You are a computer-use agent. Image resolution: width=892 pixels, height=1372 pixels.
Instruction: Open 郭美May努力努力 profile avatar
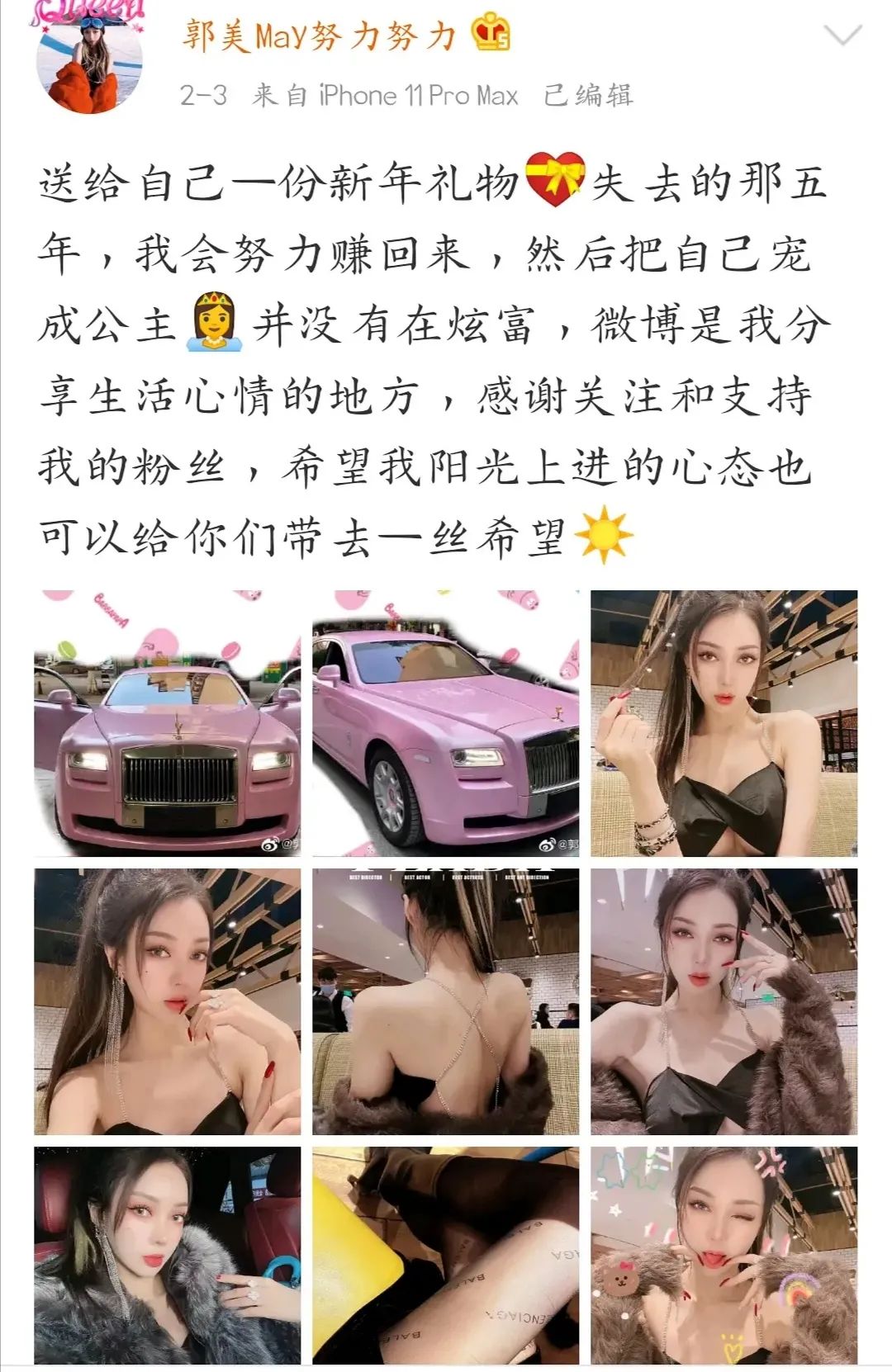[89, 58]
